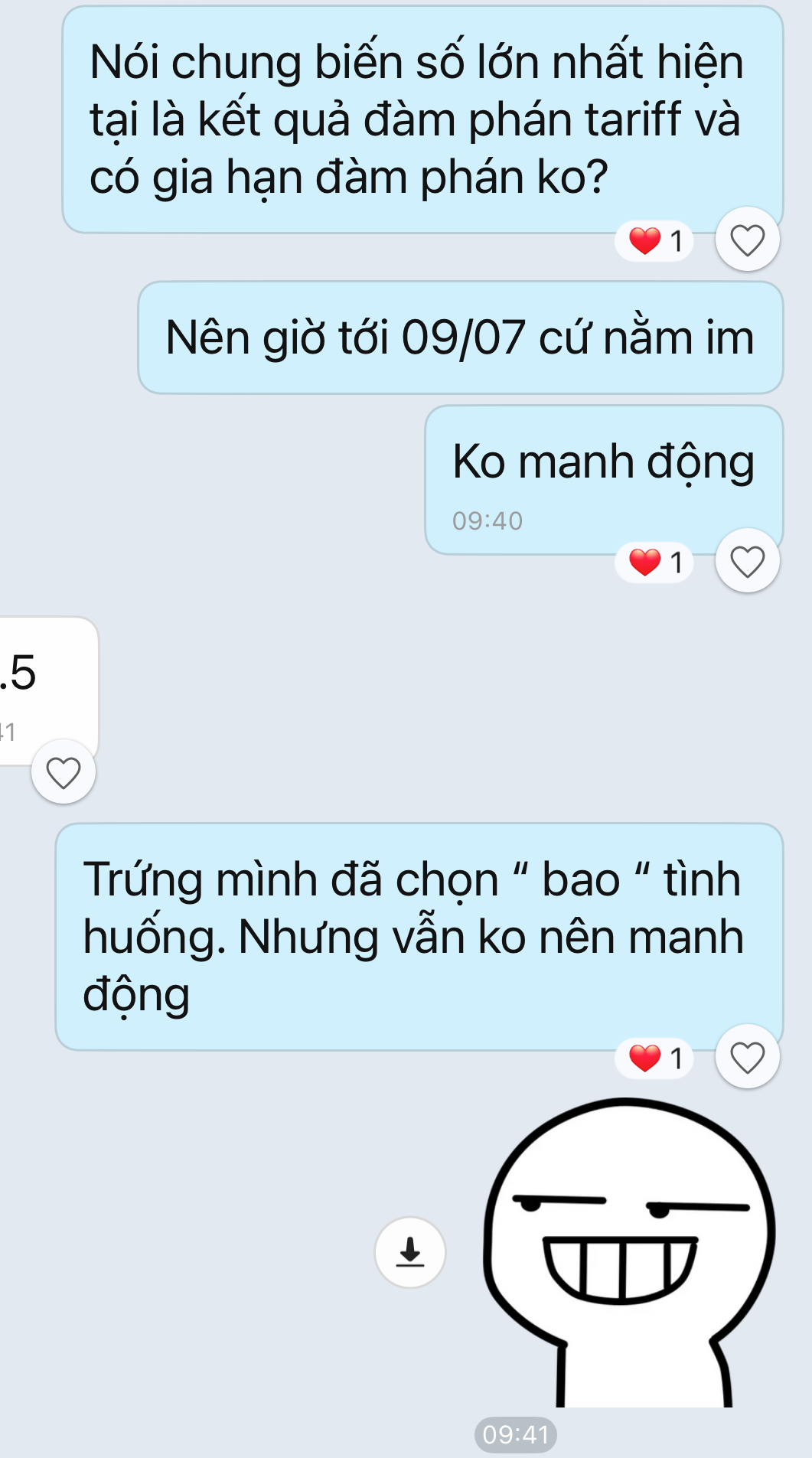Open reaction count on "Ko manh động"
Image resolution: width=812 pixels, height=1458 pixels.
click(654, 563)
